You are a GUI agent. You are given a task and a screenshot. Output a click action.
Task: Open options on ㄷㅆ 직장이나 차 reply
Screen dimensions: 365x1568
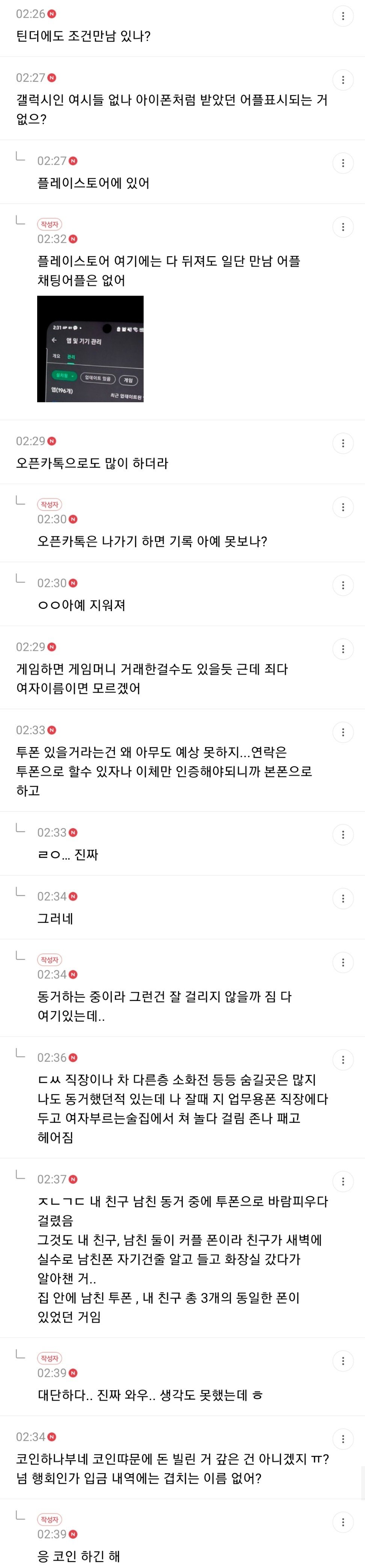click(343, 1060)
